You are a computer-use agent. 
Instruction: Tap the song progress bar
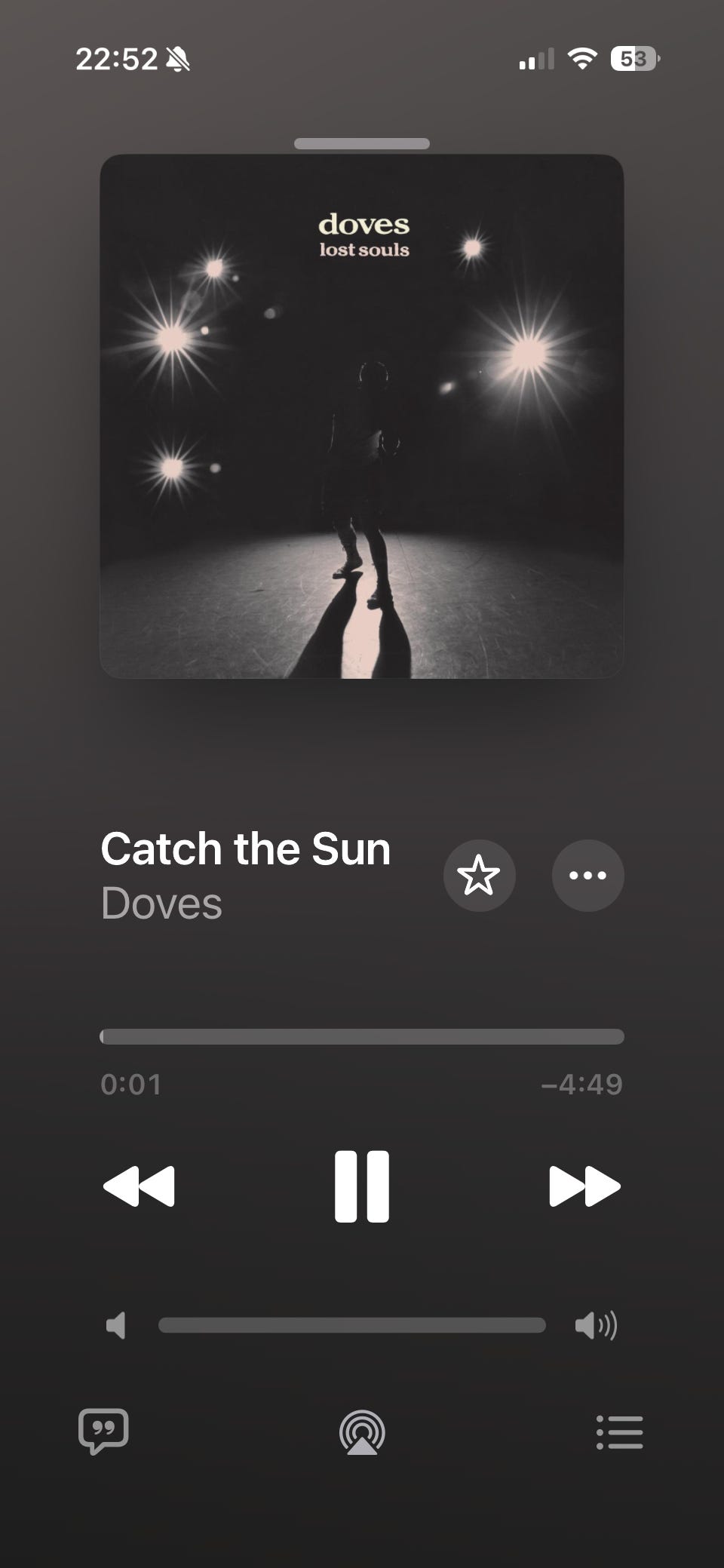pyautogui.click(x=362, y=1036)
